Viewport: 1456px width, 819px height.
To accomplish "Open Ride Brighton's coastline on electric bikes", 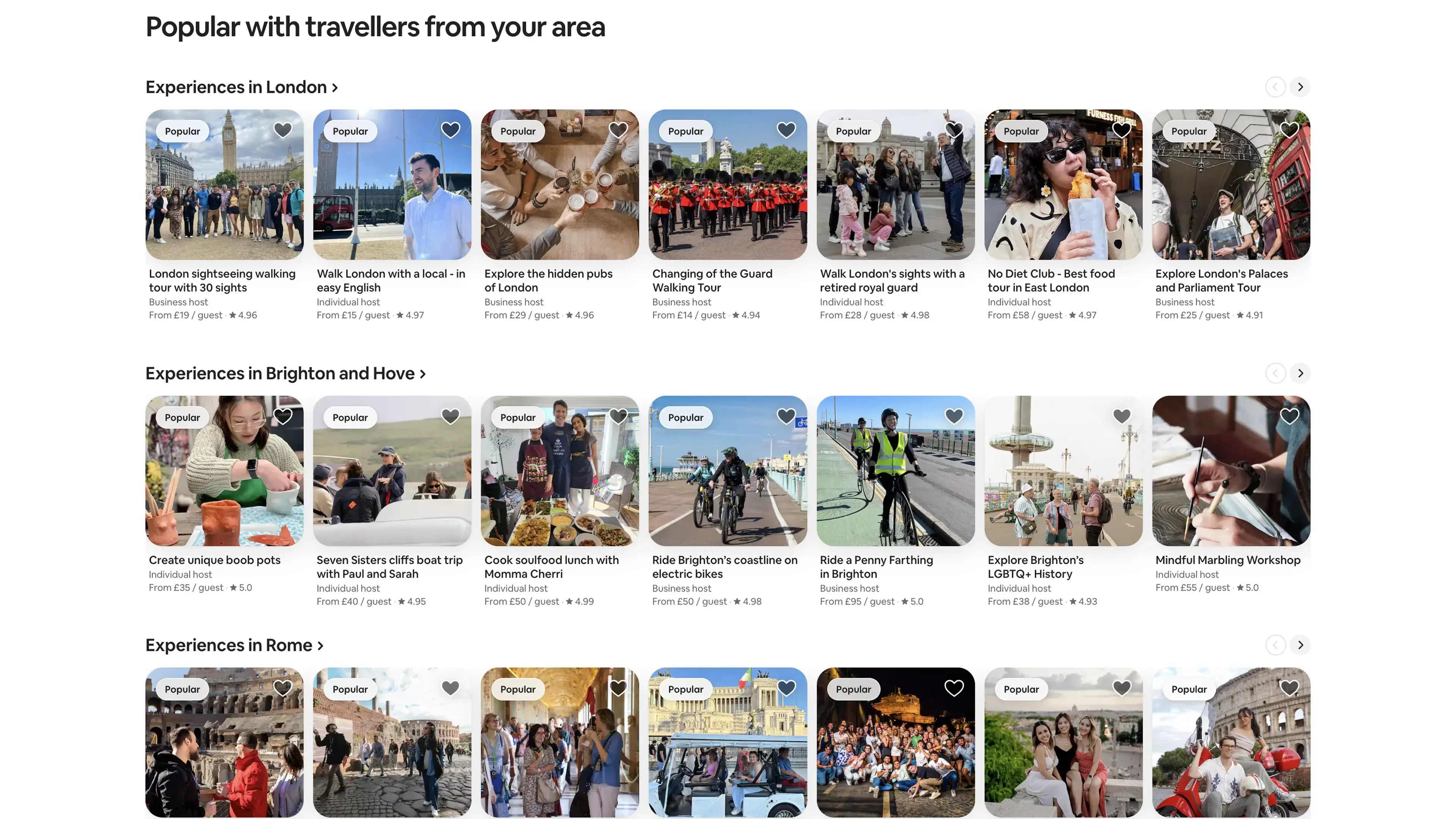I will click(728, 471).
